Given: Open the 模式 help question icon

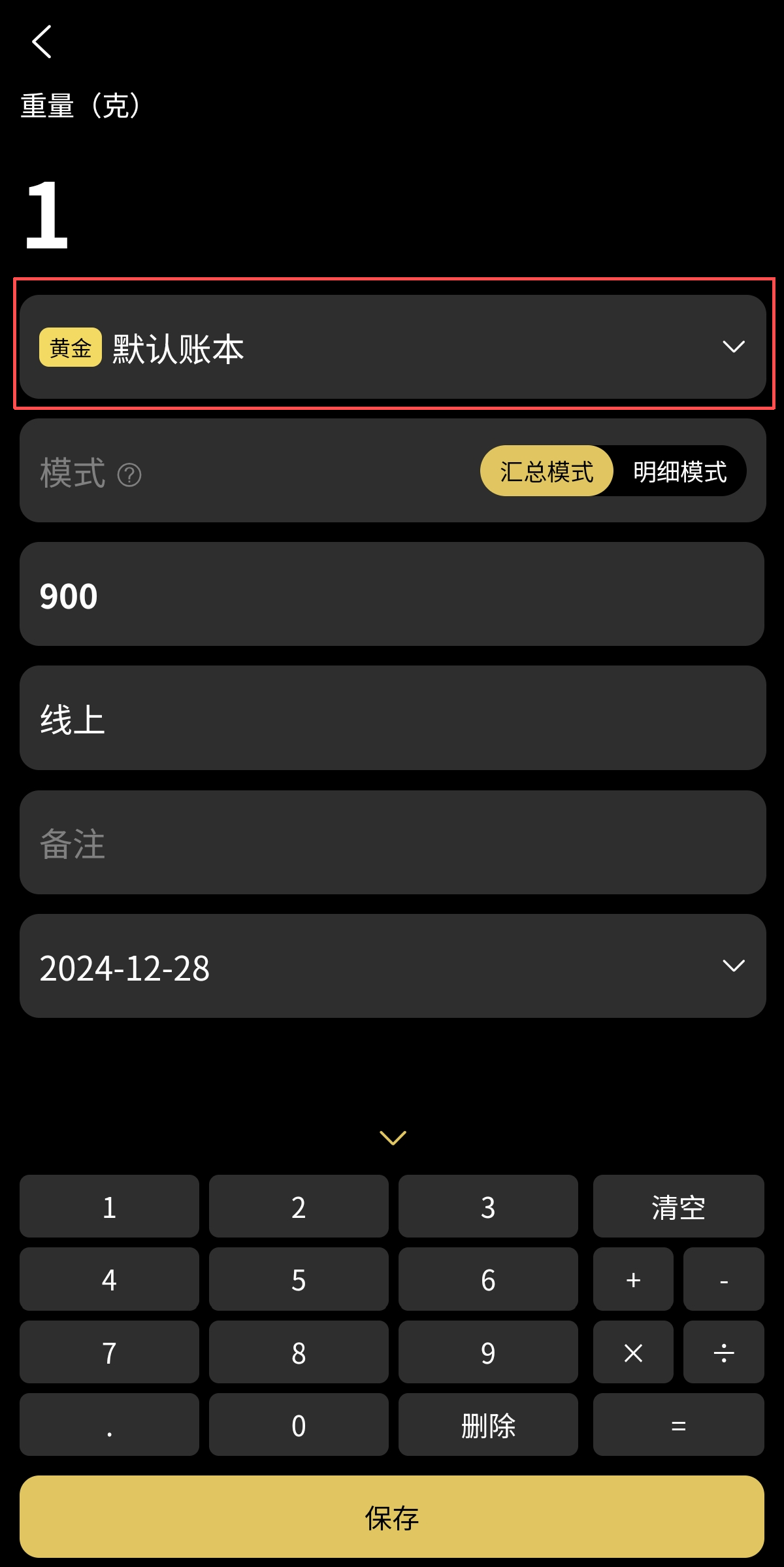Looking at the screenshot, I should [x=129, y=475].
